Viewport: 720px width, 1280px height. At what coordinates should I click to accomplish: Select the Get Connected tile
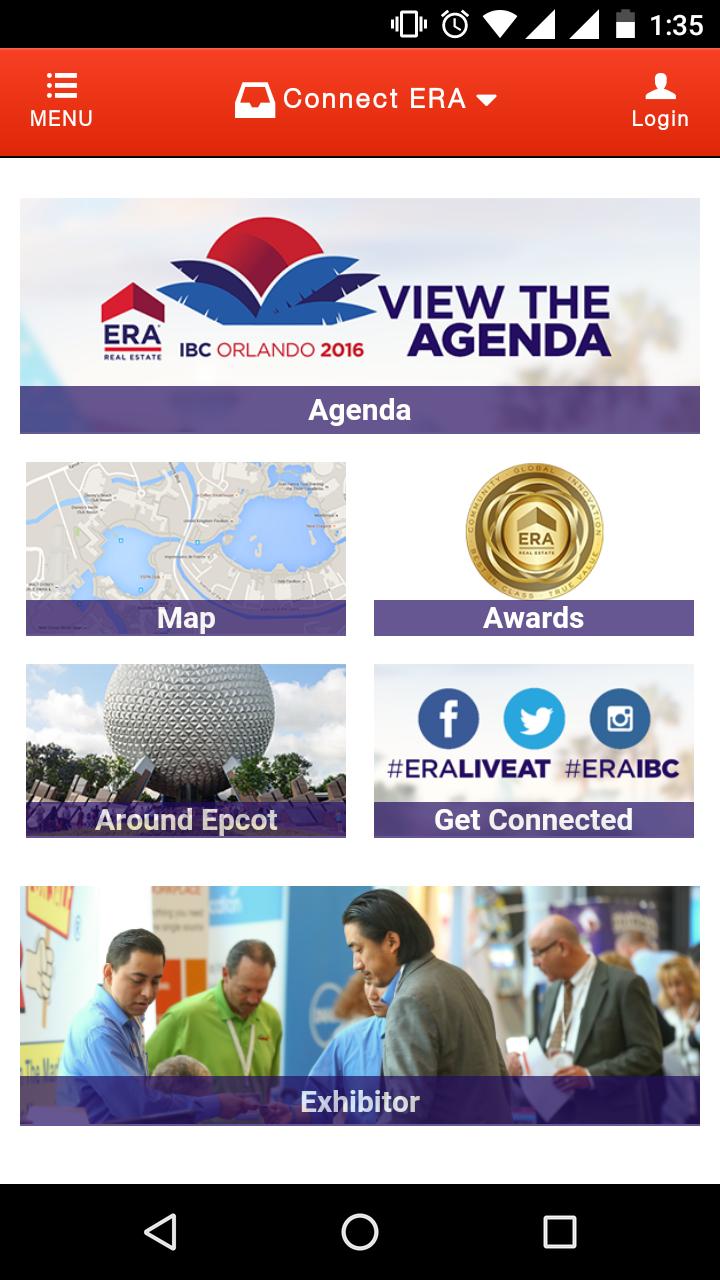click(534, 750)
